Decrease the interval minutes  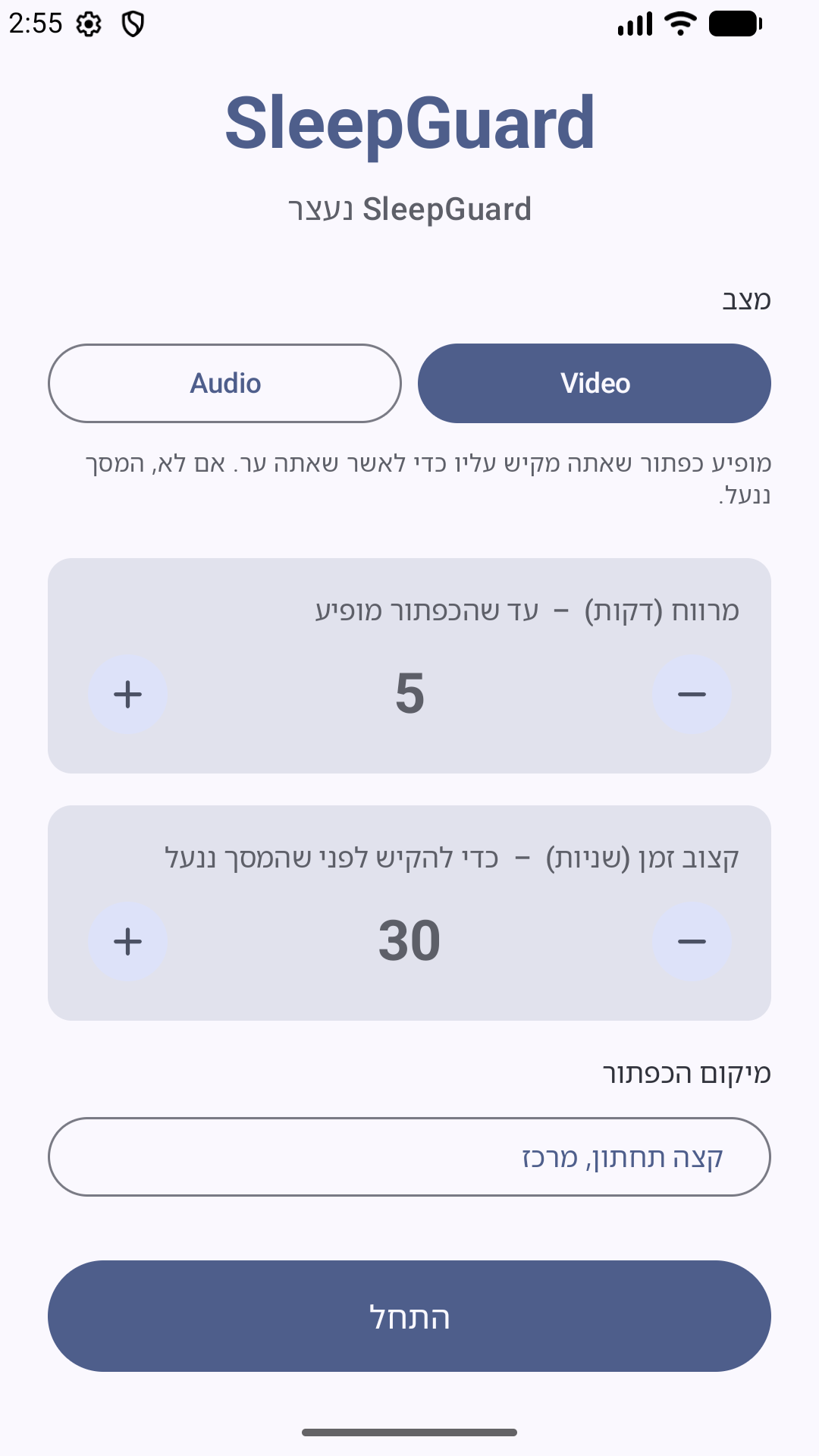click(x=692, y=694)
